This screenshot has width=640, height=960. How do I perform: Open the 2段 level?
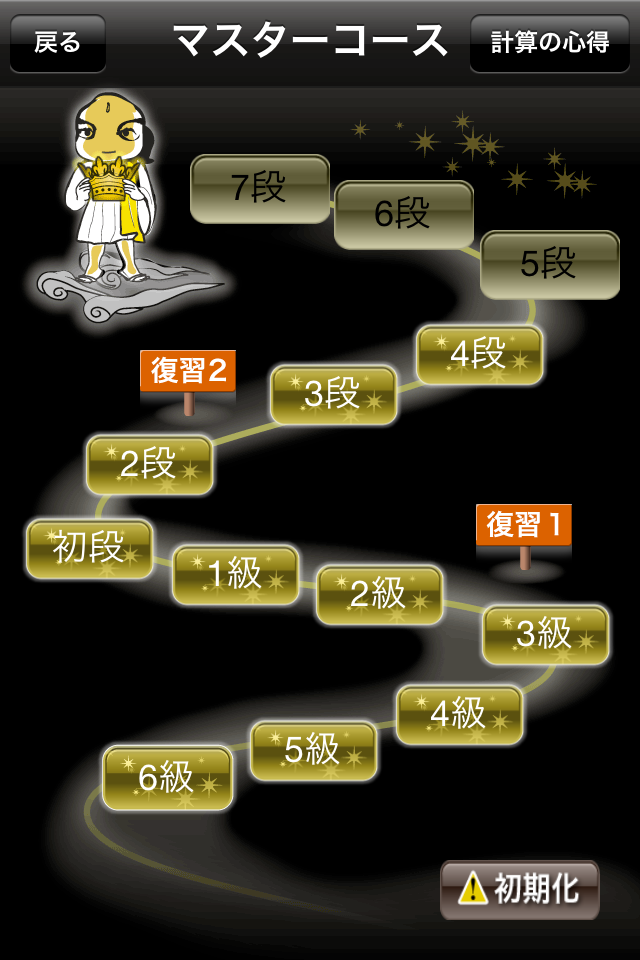pyautogui.click(x=149, y=465)
